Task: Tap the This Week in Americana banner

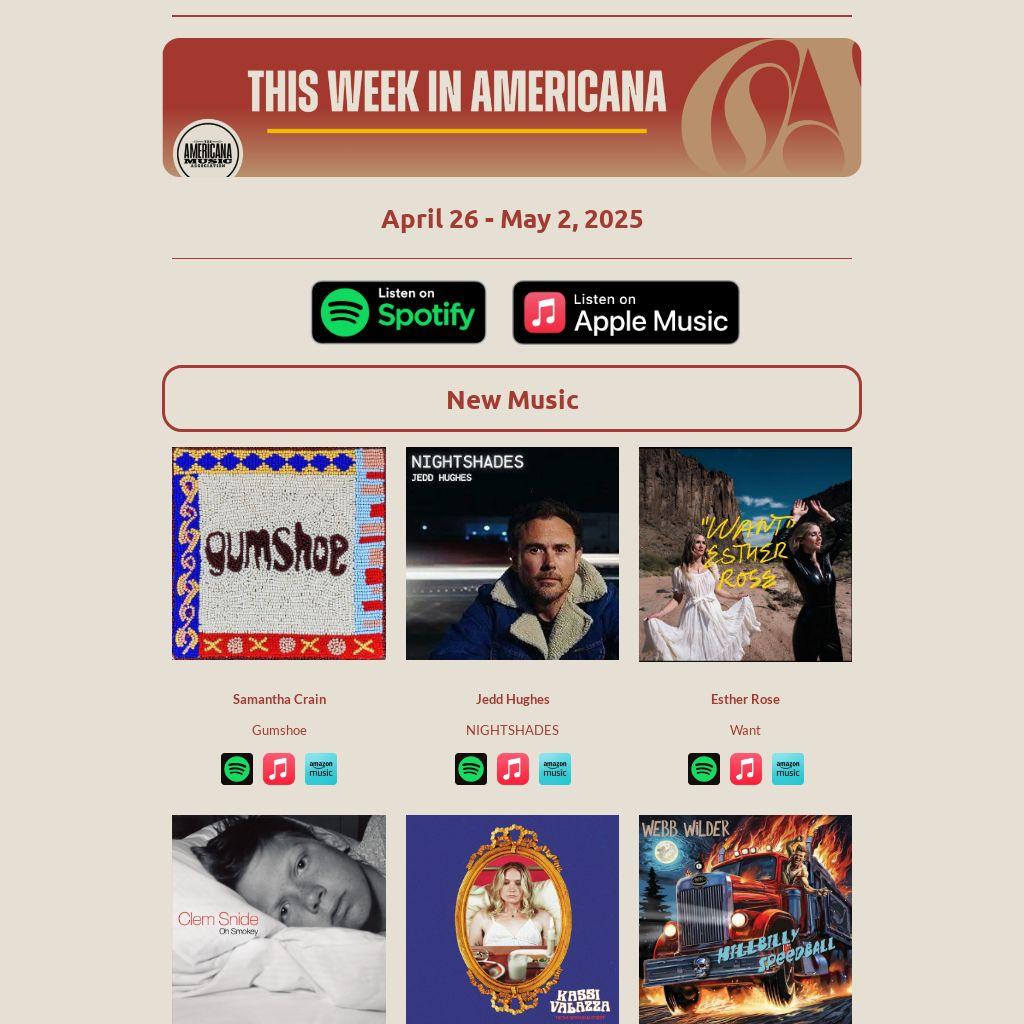Action: click(512, 107)
